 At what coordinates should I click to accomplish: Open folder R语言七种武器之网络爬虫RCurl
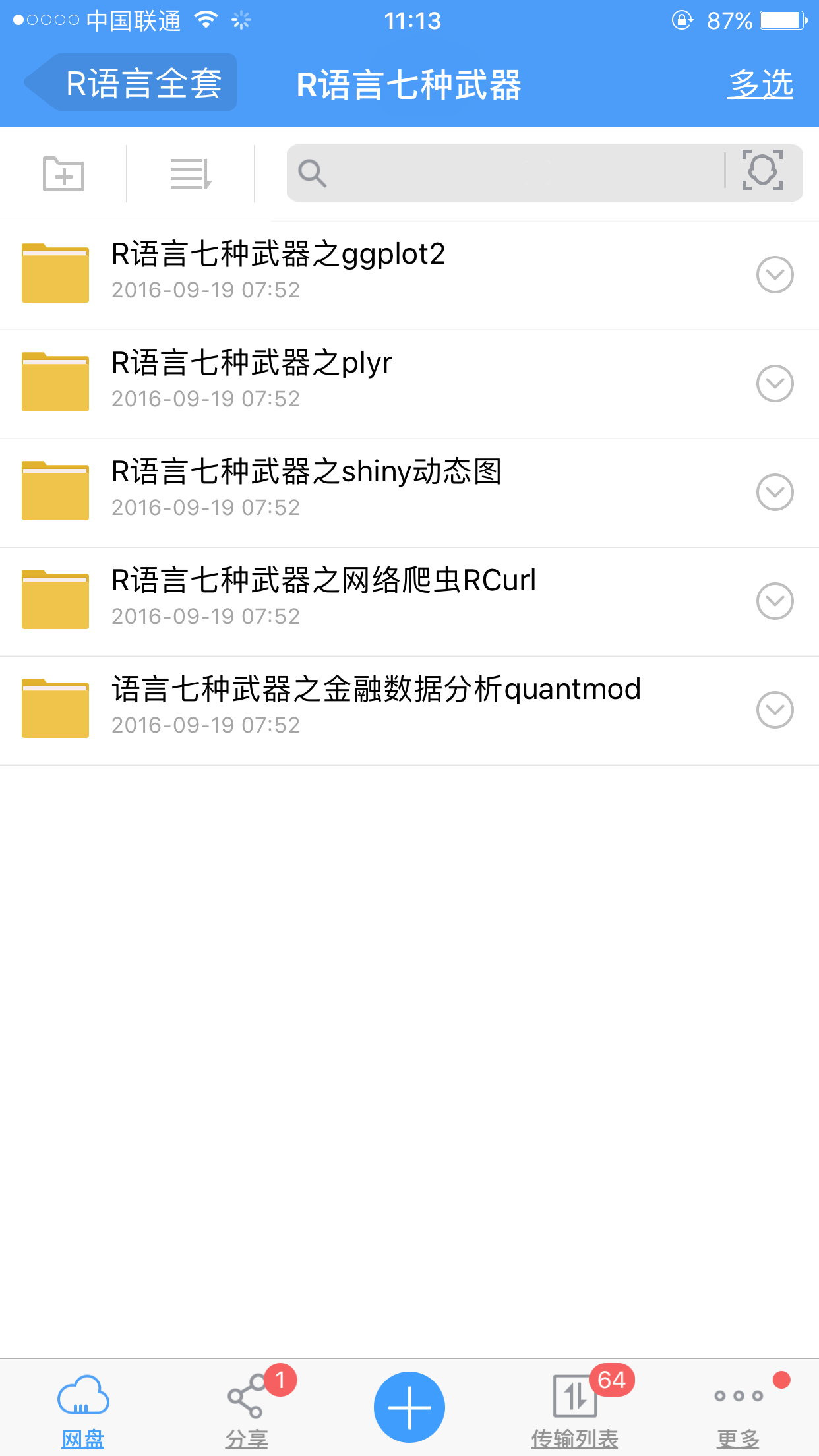point(323,598)
